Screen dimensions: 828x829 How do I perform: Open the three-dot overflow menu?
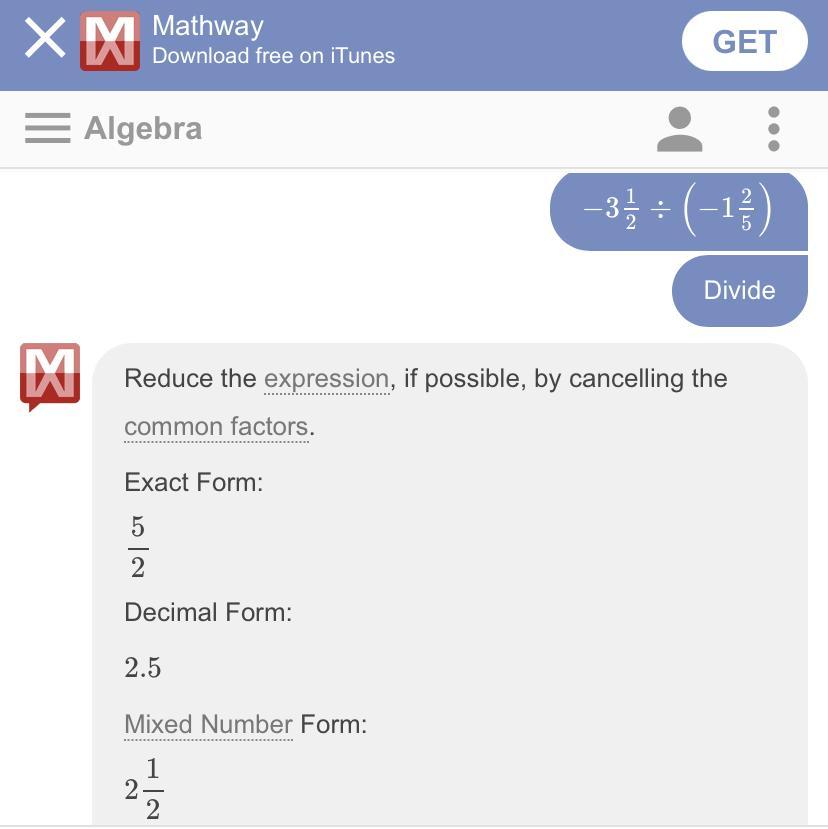773,129
